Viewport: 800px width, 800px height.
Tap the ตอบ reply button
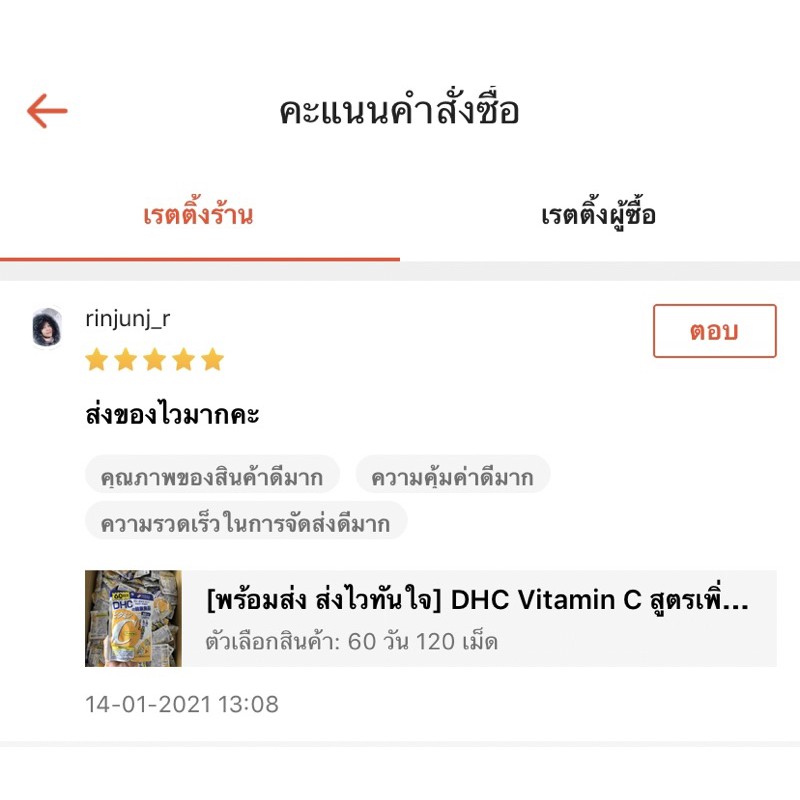[714, 331]
